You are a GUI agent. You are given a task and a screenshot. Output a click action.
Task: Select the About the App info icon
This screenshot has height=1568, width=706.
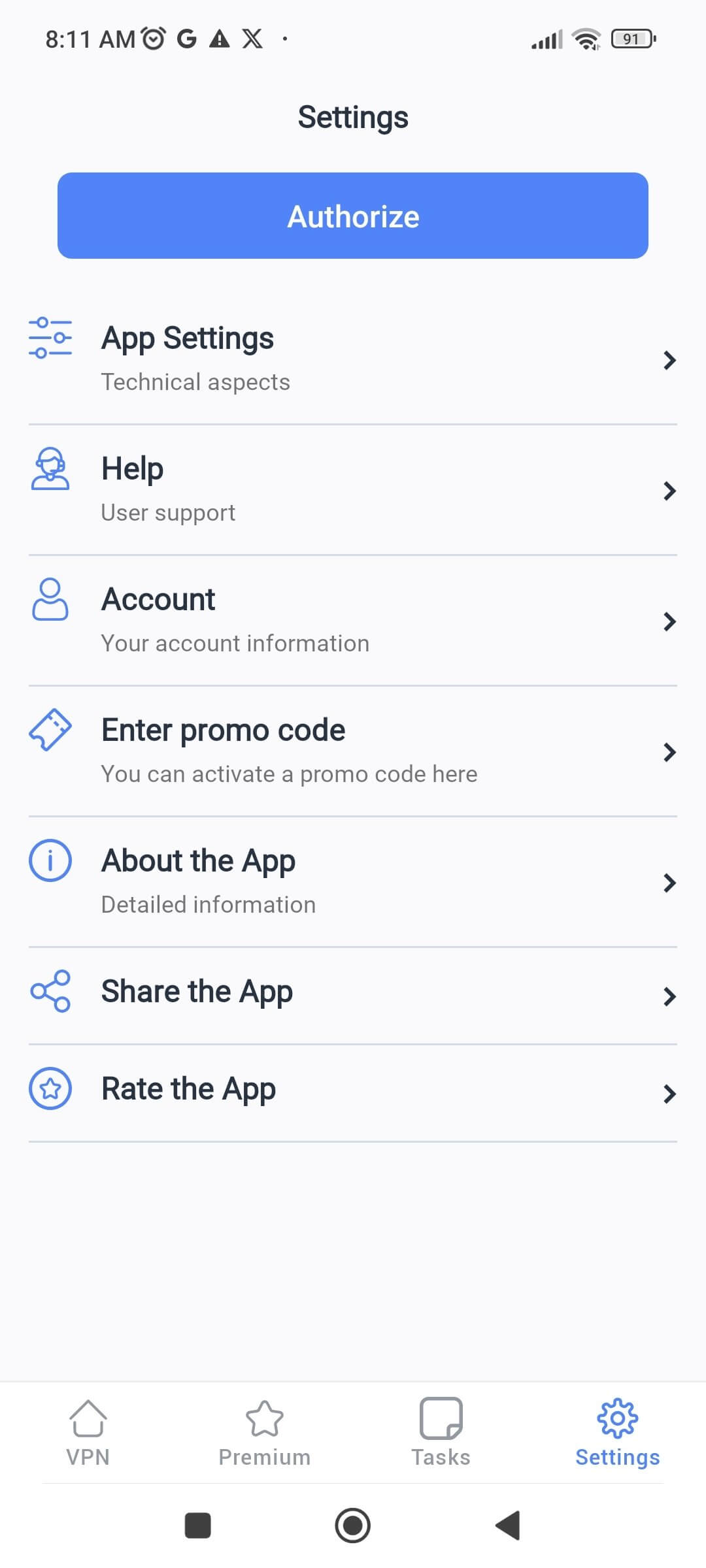[50, 860]
